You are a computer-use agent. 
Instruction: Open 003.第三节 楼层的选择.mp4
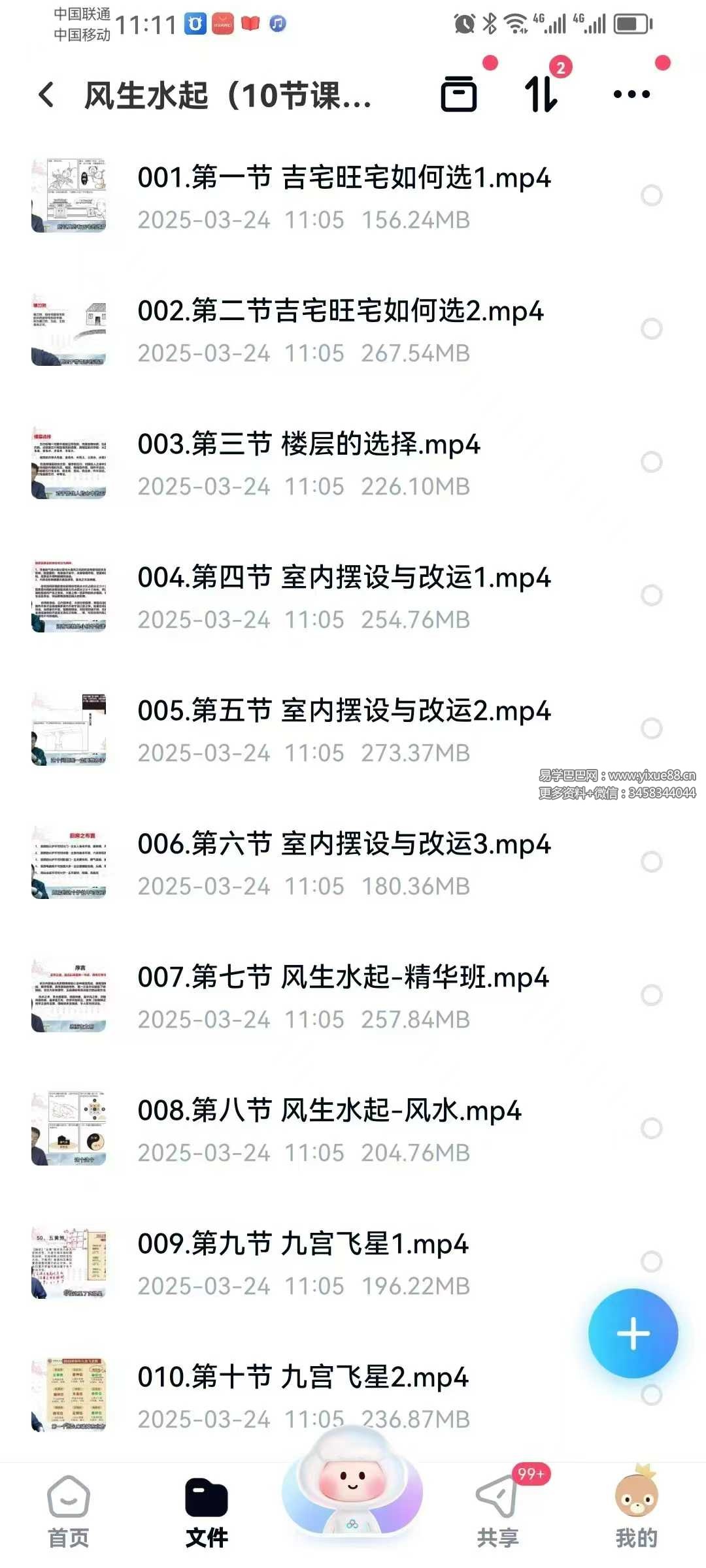pyautogui.click(x=309, y=463)
